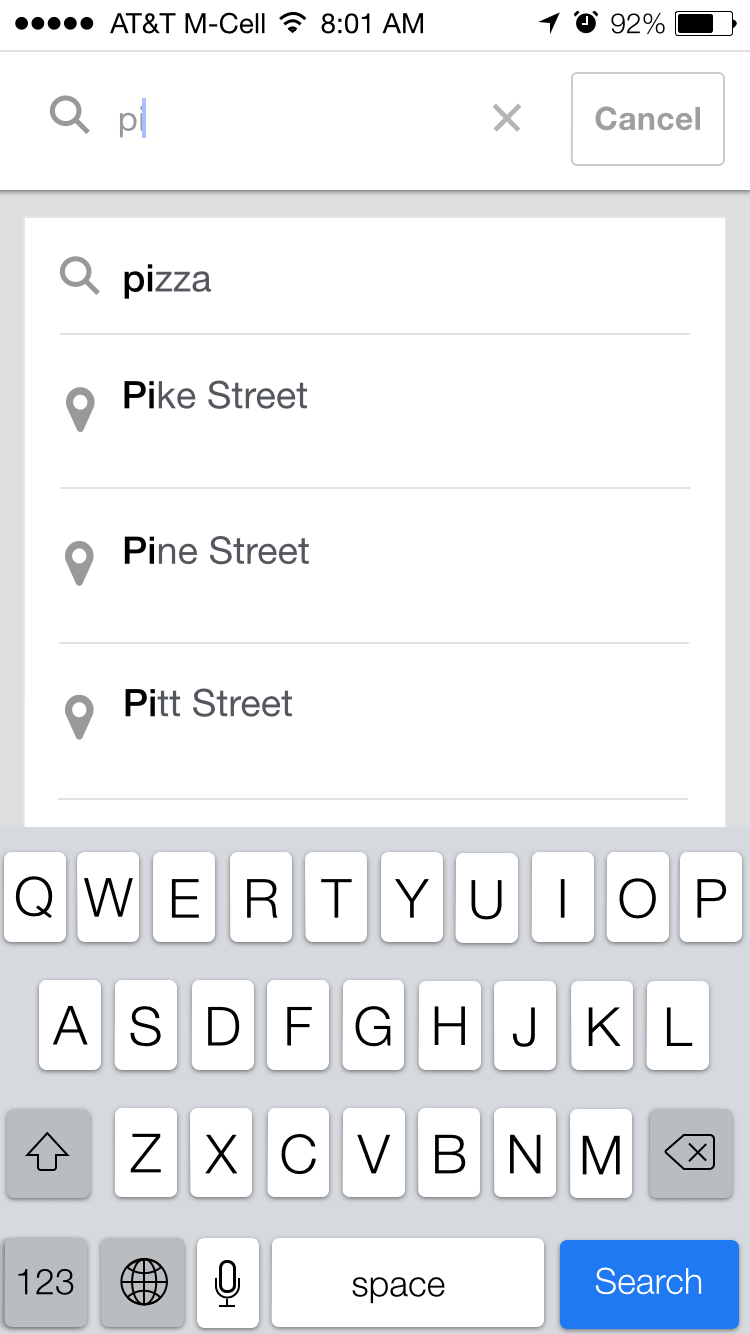This screenshot has height=1334, width=750.
Task: Tap the keyboard backspace key
Action: 690,1154
